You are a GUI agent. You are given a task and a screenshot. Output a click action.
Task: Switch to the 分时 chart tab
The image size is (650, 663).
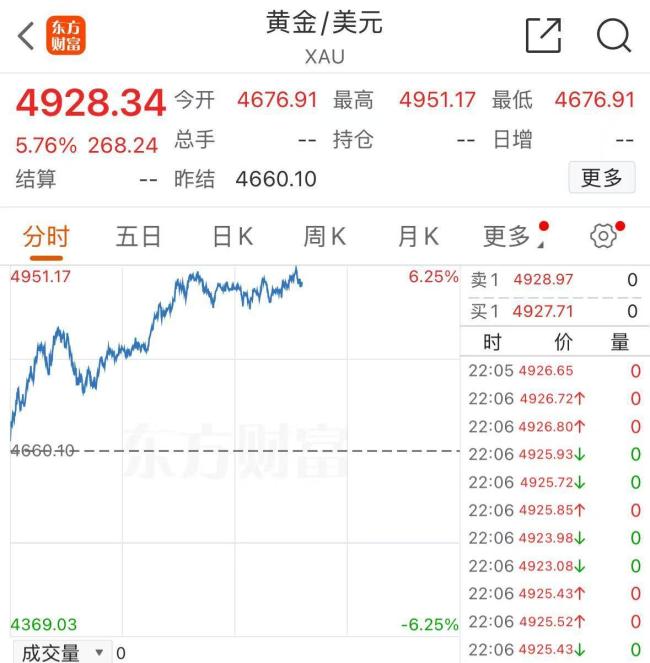[47, 237]
